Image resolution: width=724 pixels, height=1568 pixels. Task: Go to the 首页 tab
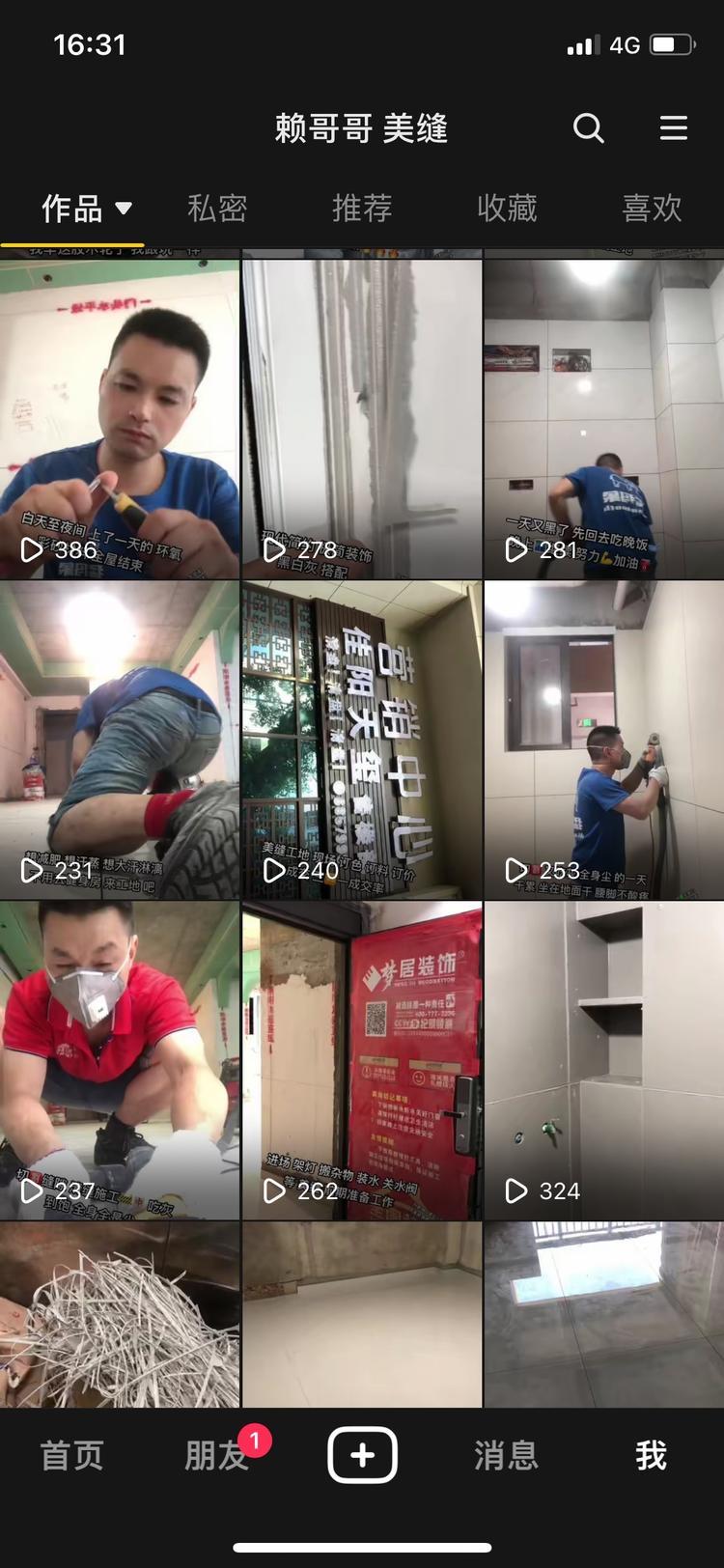[71, 1455]
